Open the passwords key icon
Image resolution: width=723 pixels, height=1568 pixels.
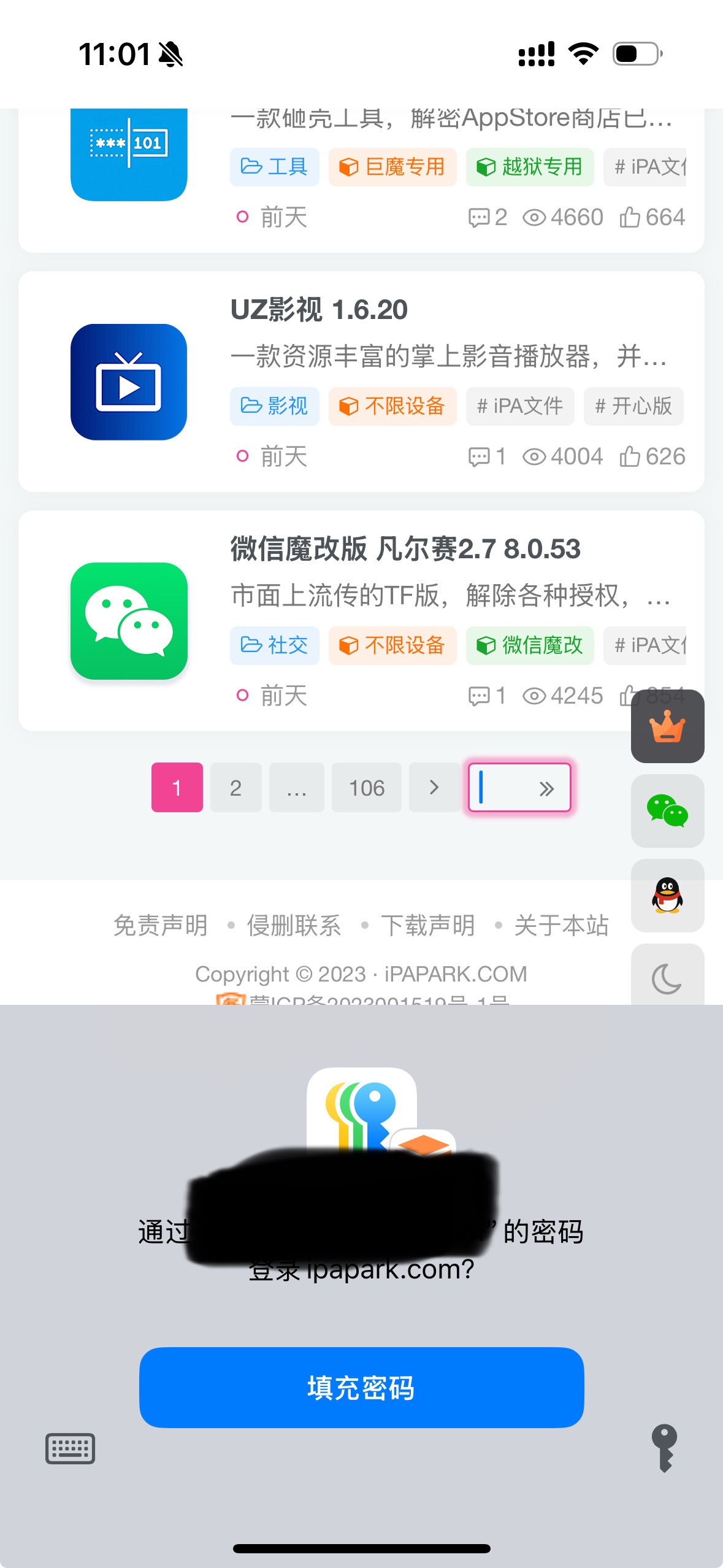click(x=664, y=1447)
